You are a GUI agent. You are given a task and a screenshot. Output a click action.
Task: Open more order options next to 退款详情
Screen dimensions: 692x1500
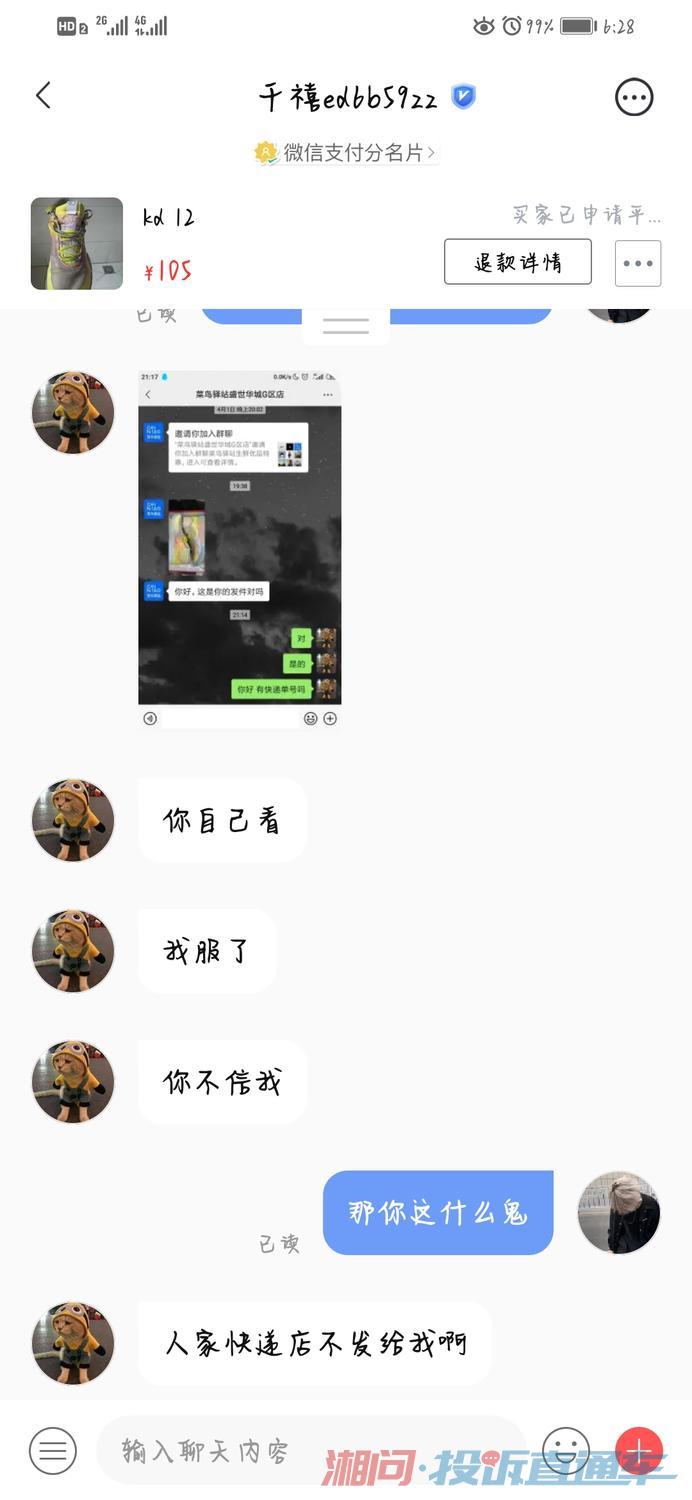(x=637, y=263)
